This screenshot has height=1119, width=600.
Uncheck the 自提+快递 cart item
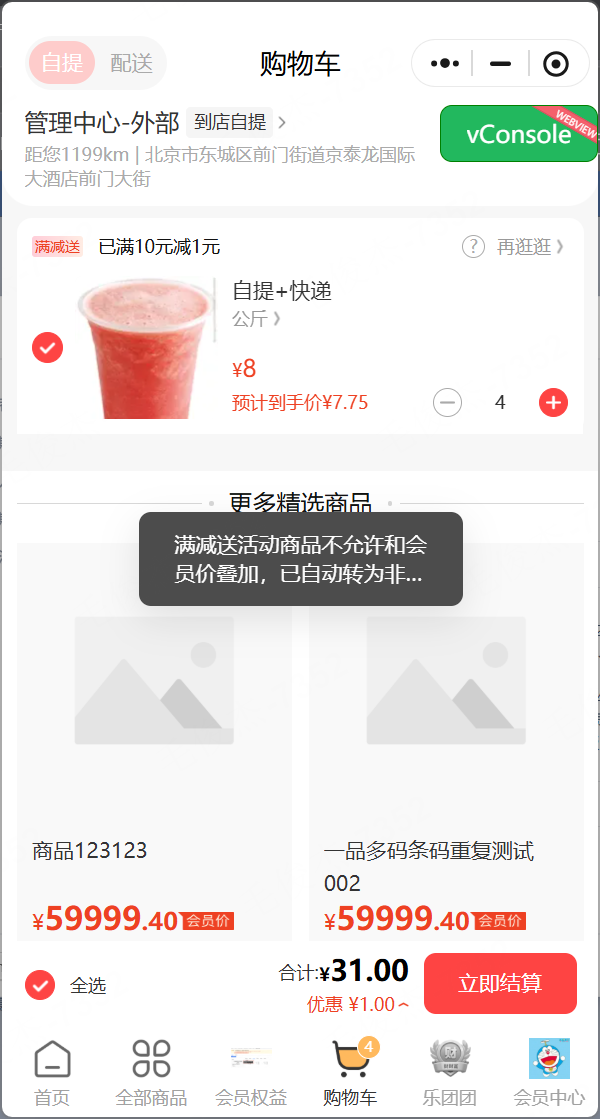coord(48,348)
